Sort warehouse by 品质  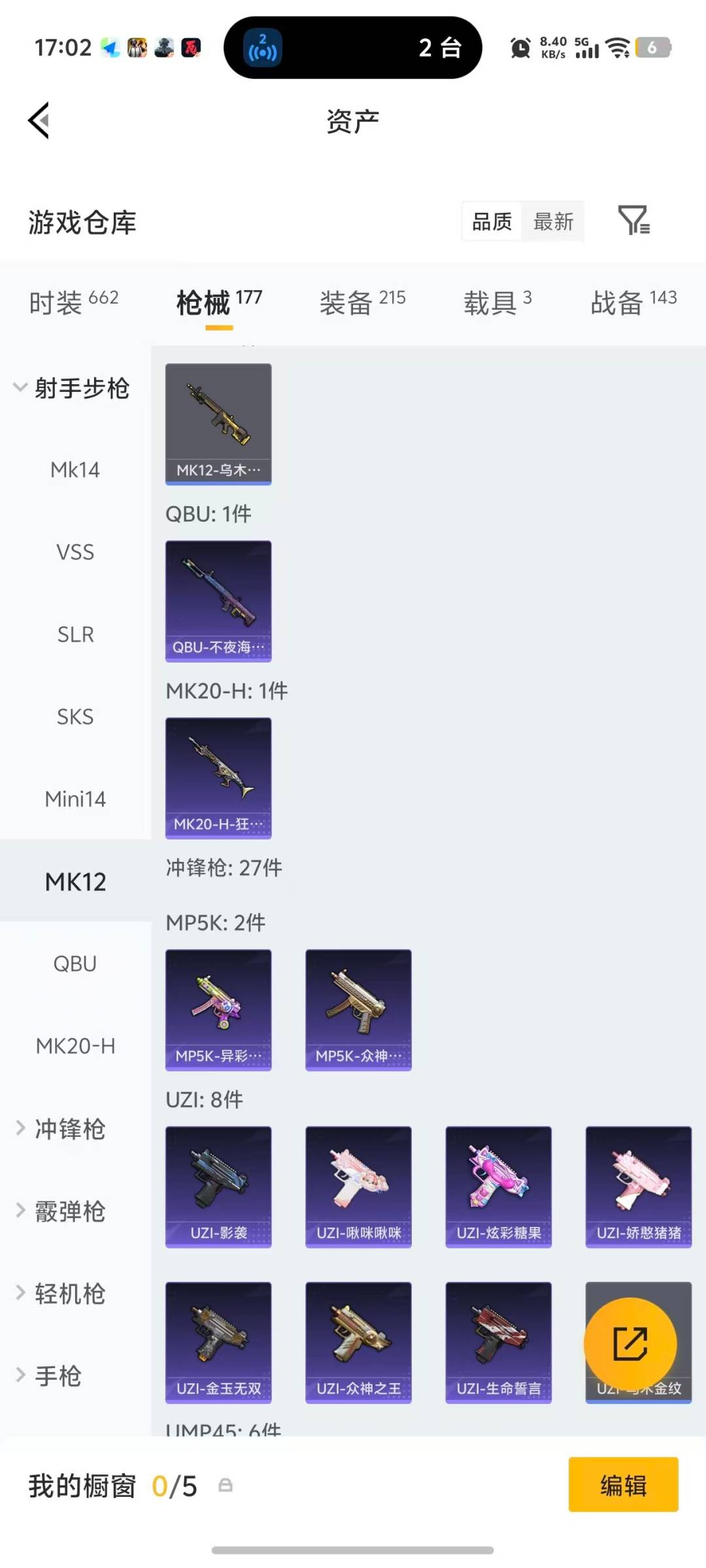pos(492,222)
